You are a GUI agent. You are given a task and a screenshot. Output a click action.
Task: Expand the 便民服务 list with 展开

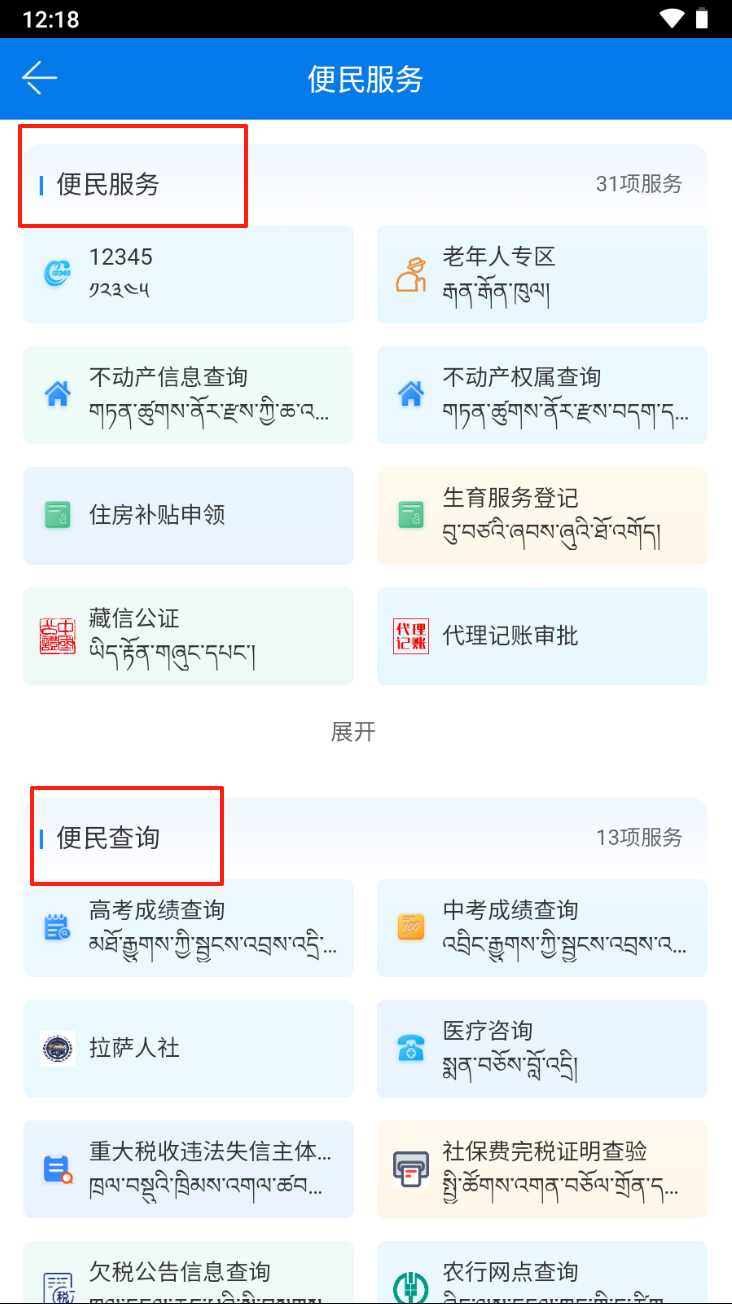(353, 732)
